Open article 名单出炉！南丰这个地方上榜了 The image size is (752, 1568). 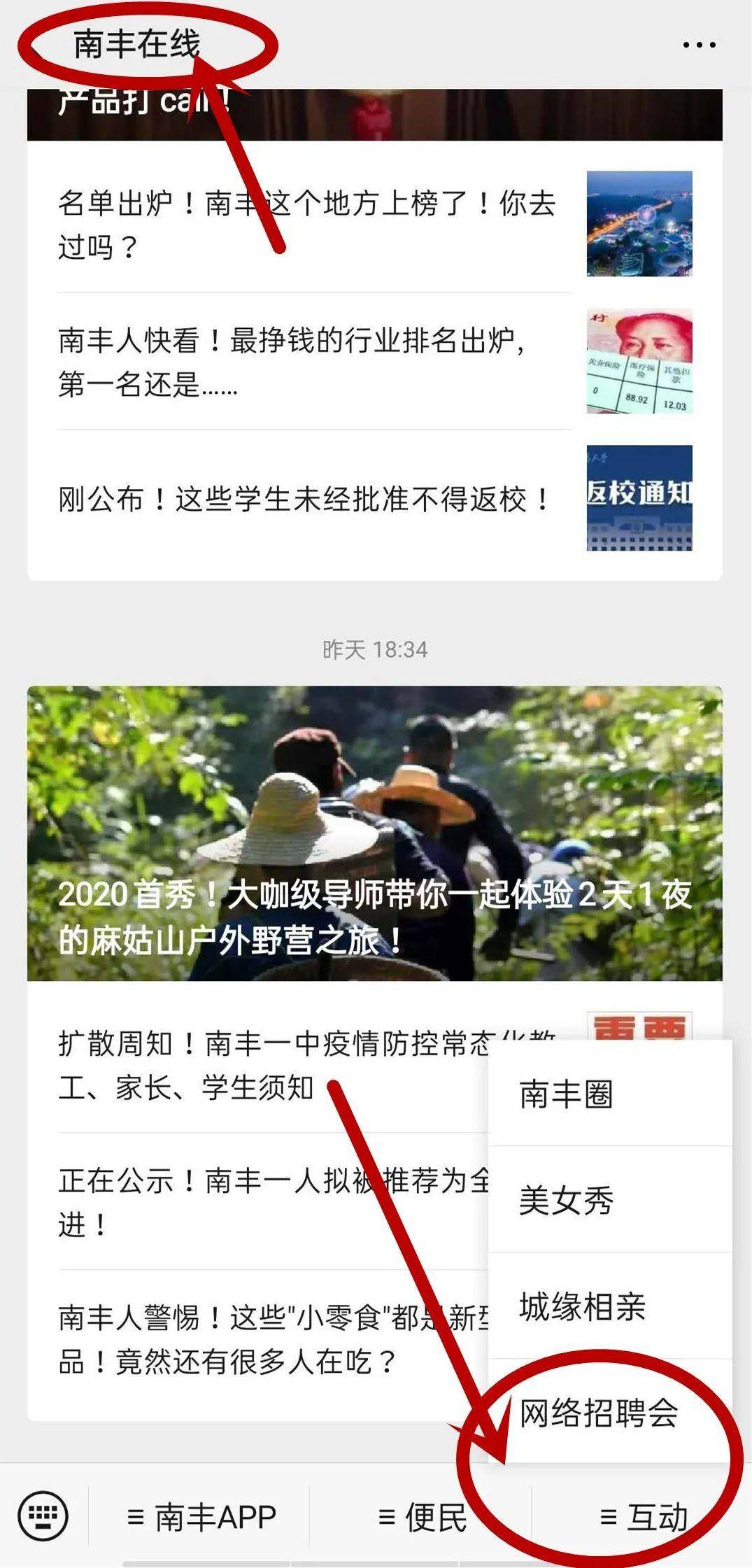coord(375,224)
